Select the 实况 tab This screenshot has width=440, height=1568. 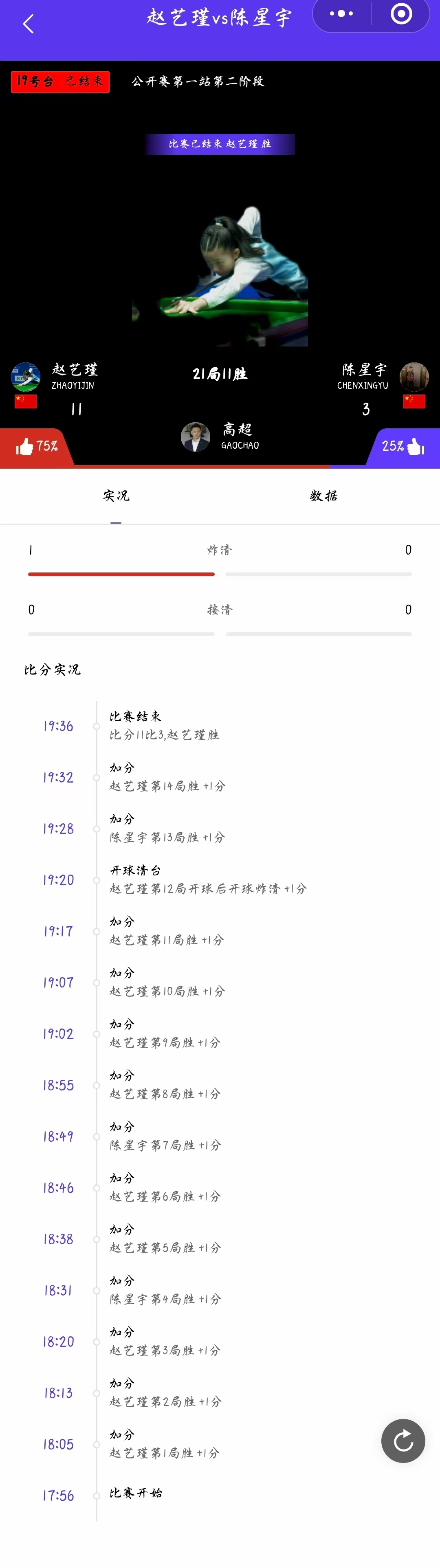(116, 496)
